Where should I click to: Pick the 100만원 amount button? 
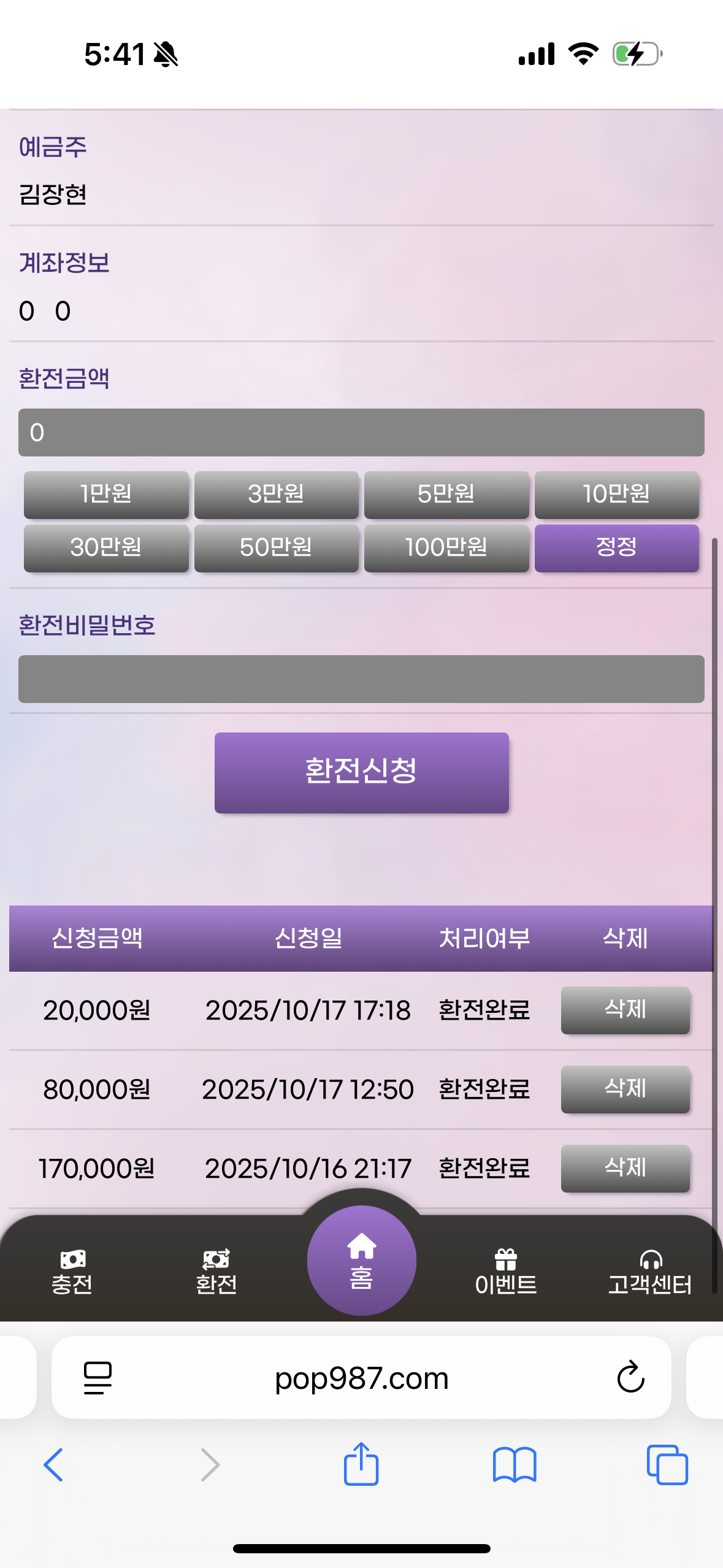tap(446, 547)
